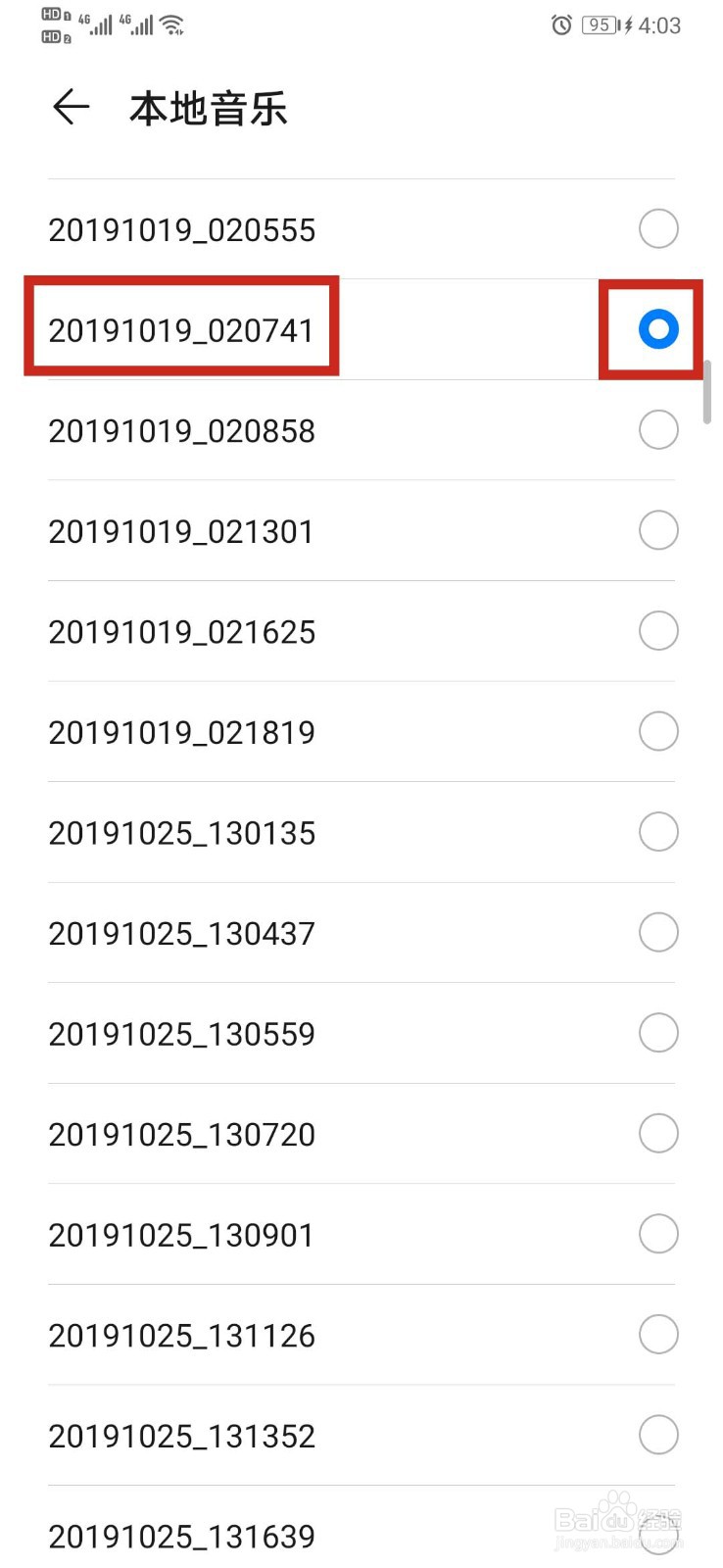Pick the track 20191019_021301
Screen dimensions: 723x1568
(x=361, y=530)
